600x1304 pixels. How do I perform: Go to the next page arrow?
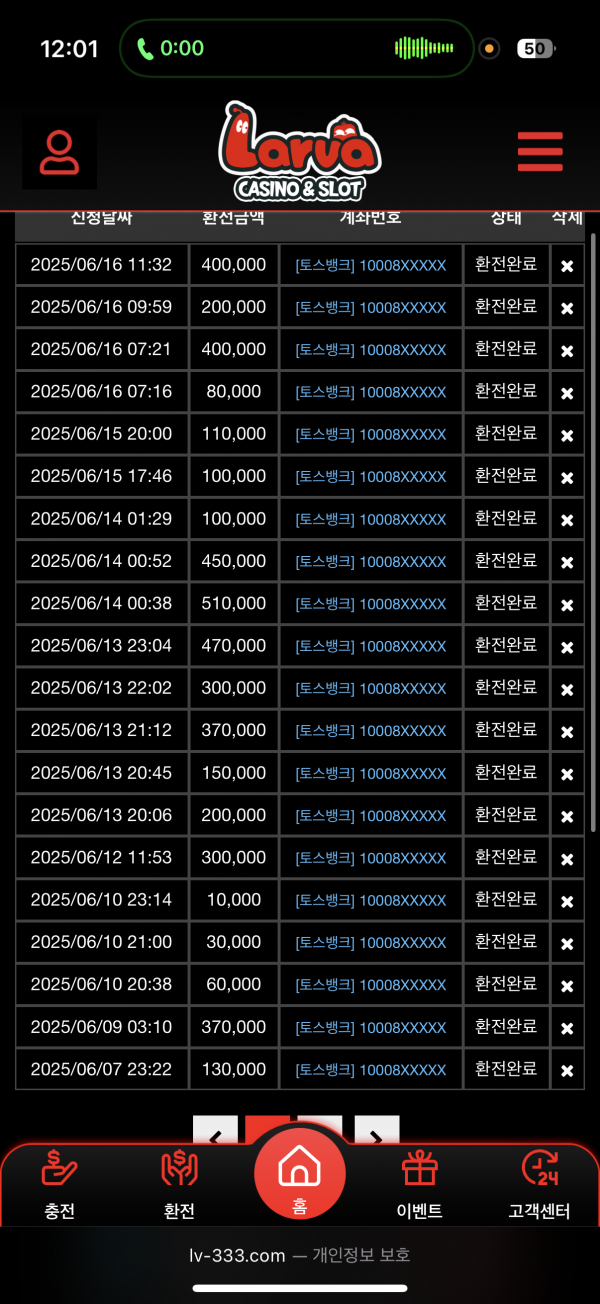coord(376,1132)
